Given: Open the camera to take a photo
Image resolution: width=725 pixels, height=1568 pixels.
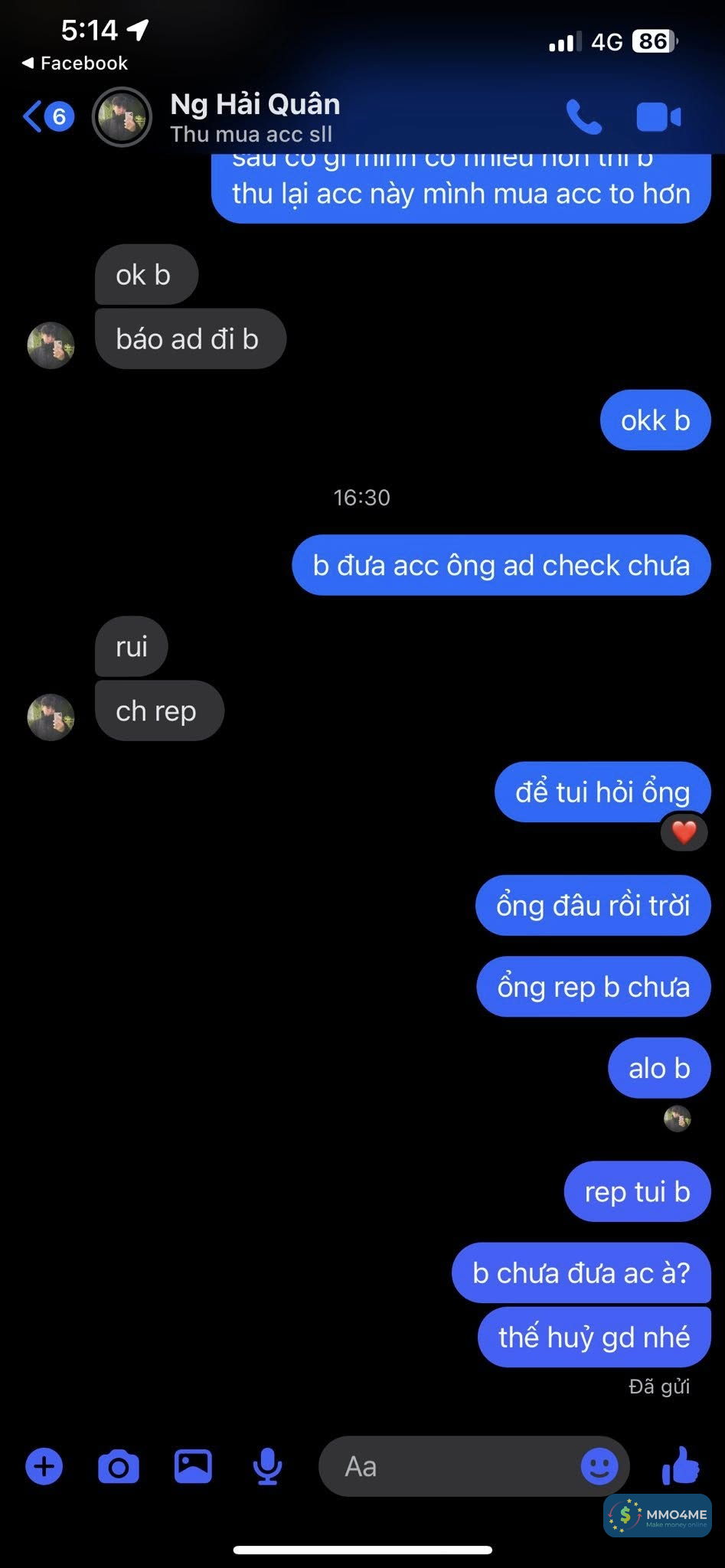Looking at the screenshot, I should 119,1467.
